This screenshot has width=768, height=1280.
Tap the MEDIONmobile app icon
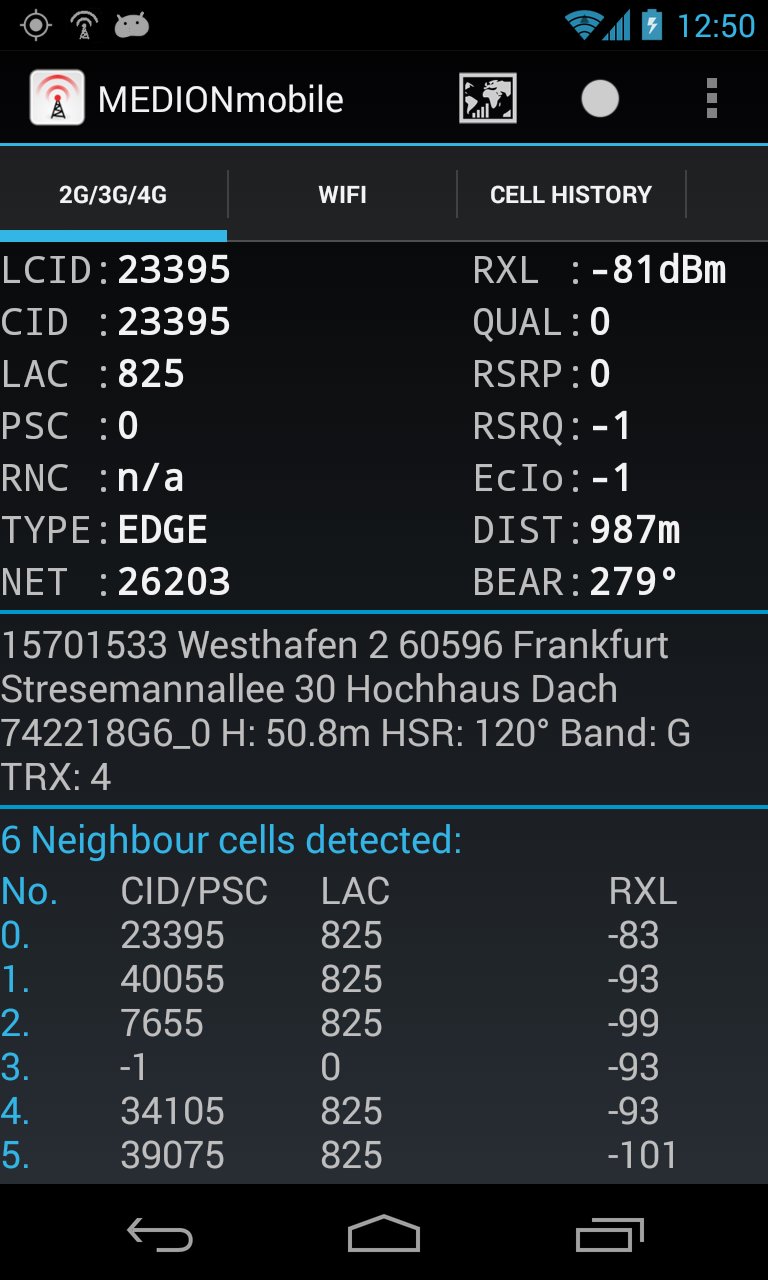(57, 98)
